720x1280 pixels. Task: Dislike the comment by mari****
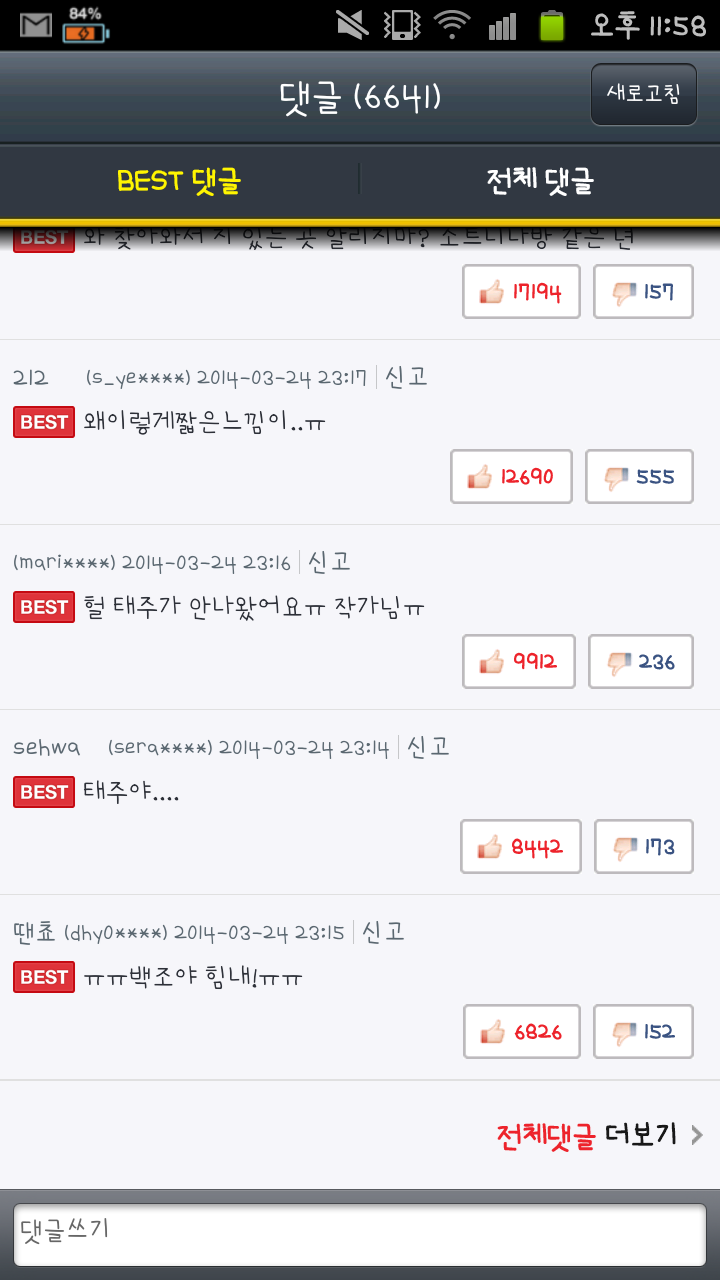[x=641, y=662]
